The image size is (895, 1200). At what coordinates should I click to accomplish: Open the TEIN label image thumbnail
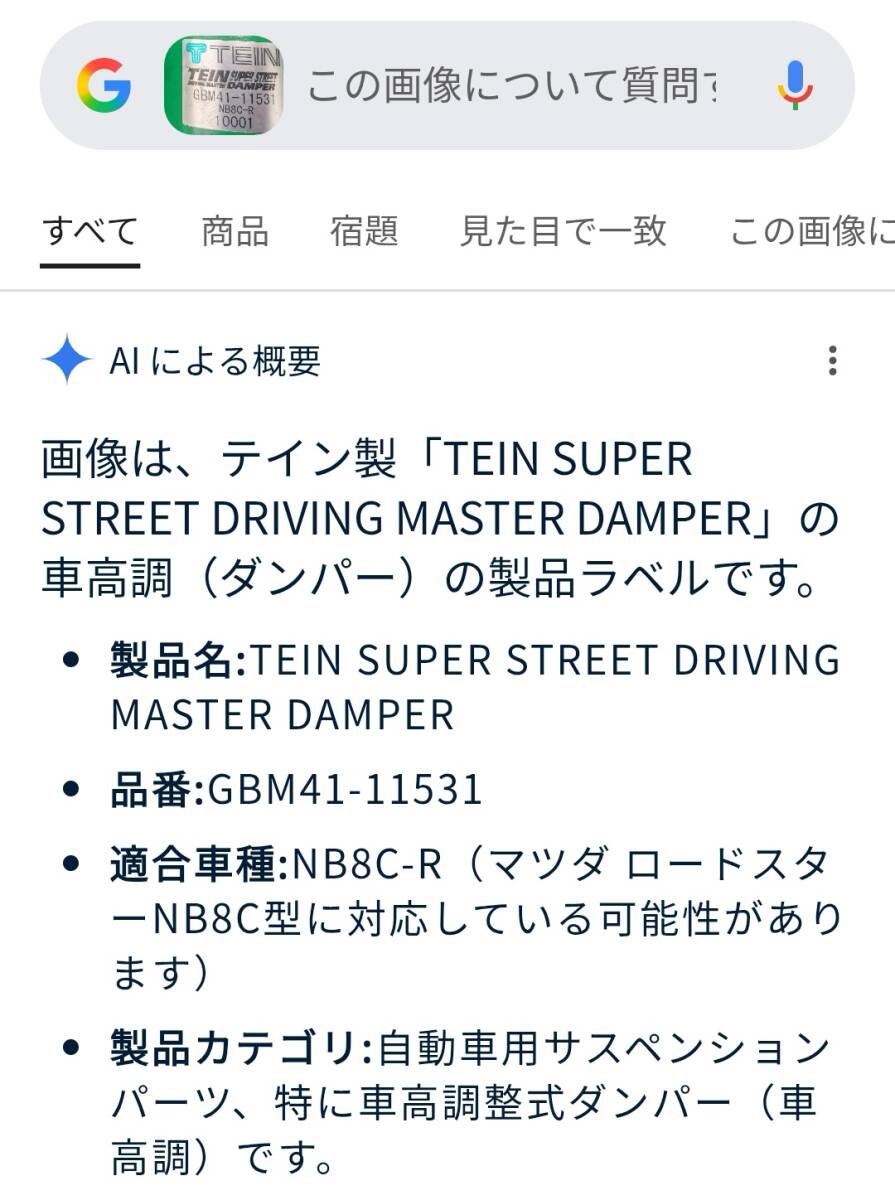pos(223,86)
